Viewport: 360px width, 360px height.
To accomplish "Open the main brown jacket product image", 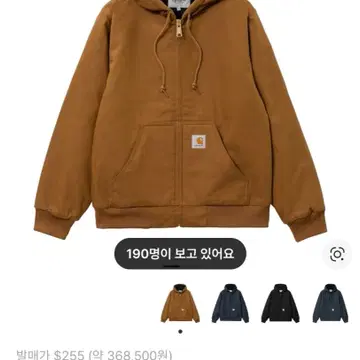I will [x=180, y=118].
